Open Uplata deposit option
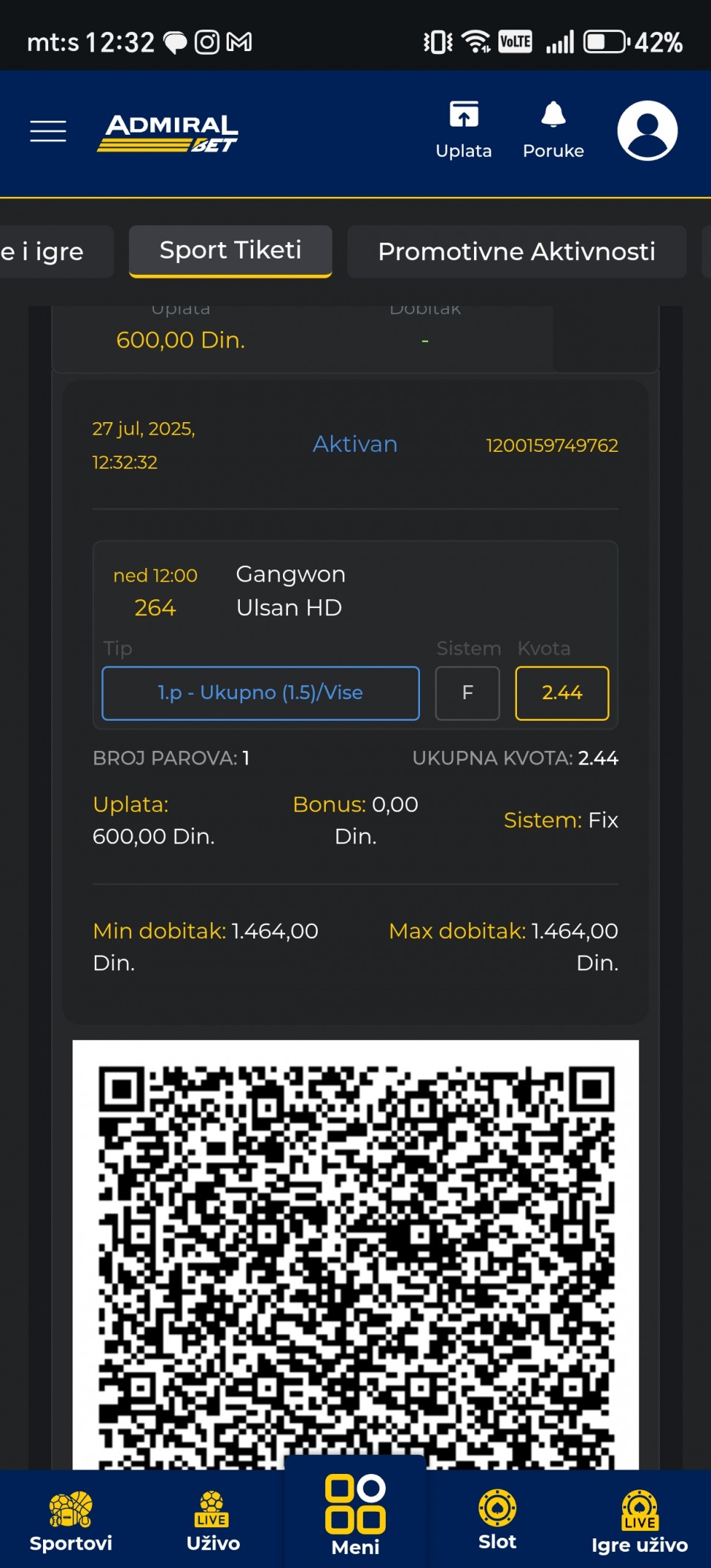711x1568 pixels. click(464, 130)
